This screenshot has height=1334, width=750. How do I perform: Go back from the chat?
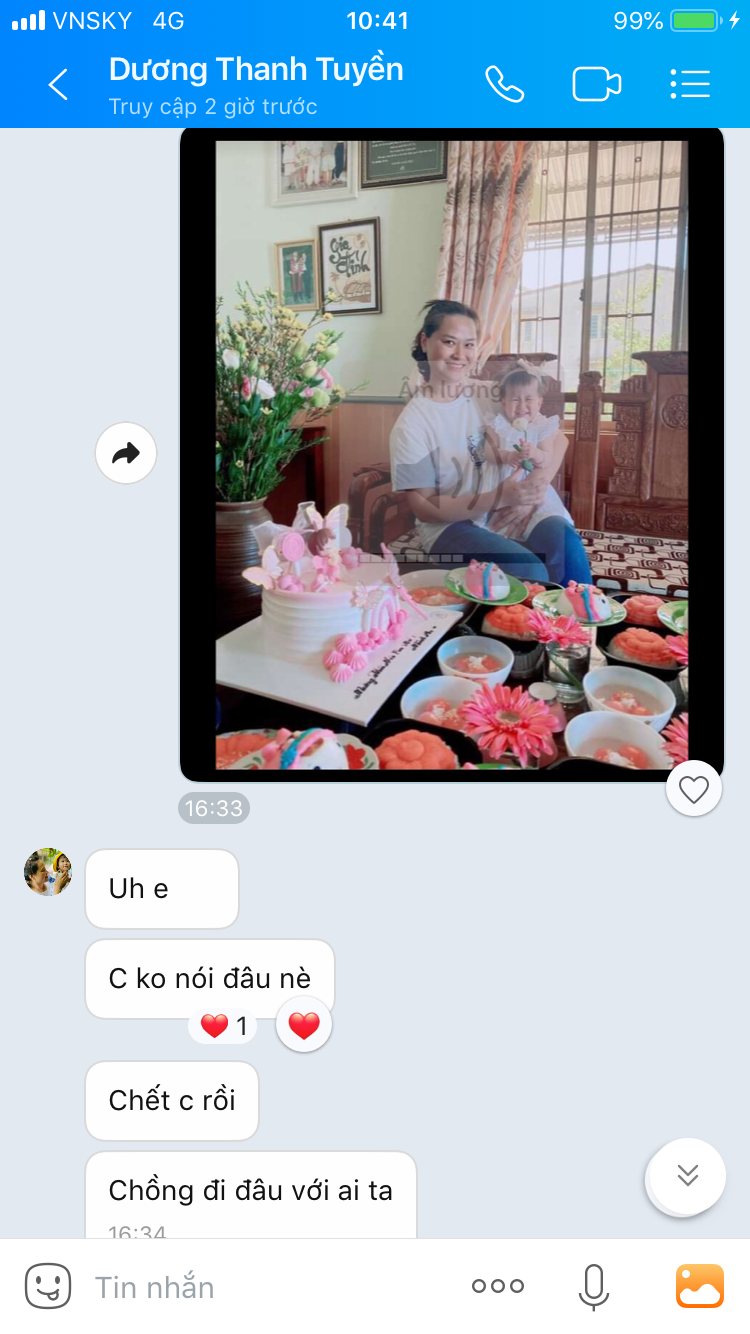[58, 85]
